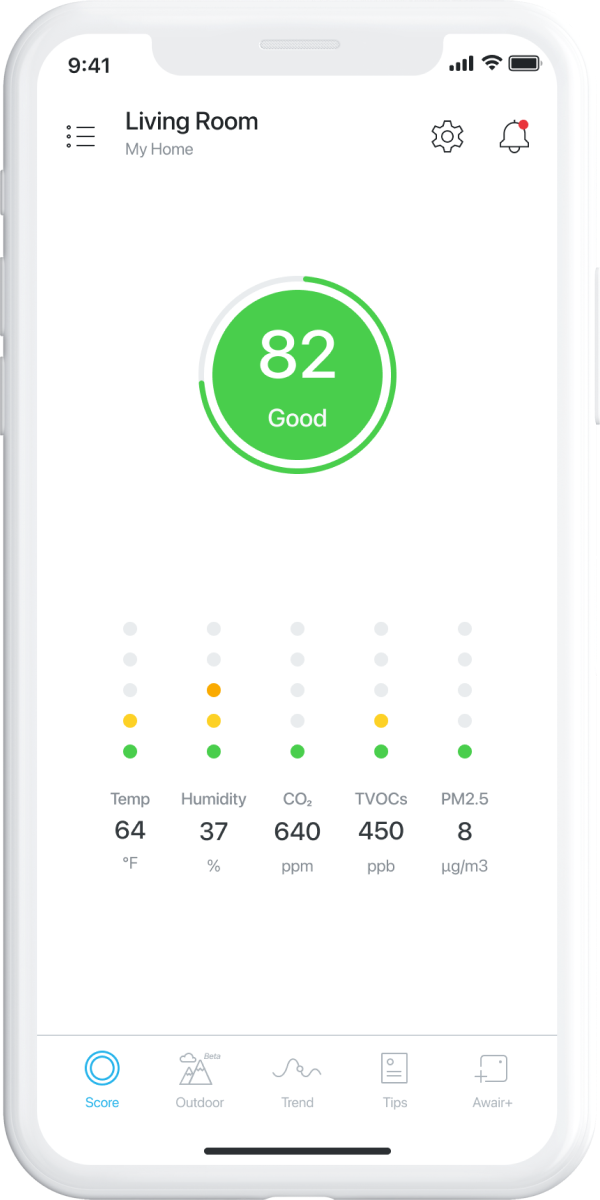This screenshot has width=600, height=1200.
Task: Switch to the Outdoor tab
Action: (x=199, y=1079)
